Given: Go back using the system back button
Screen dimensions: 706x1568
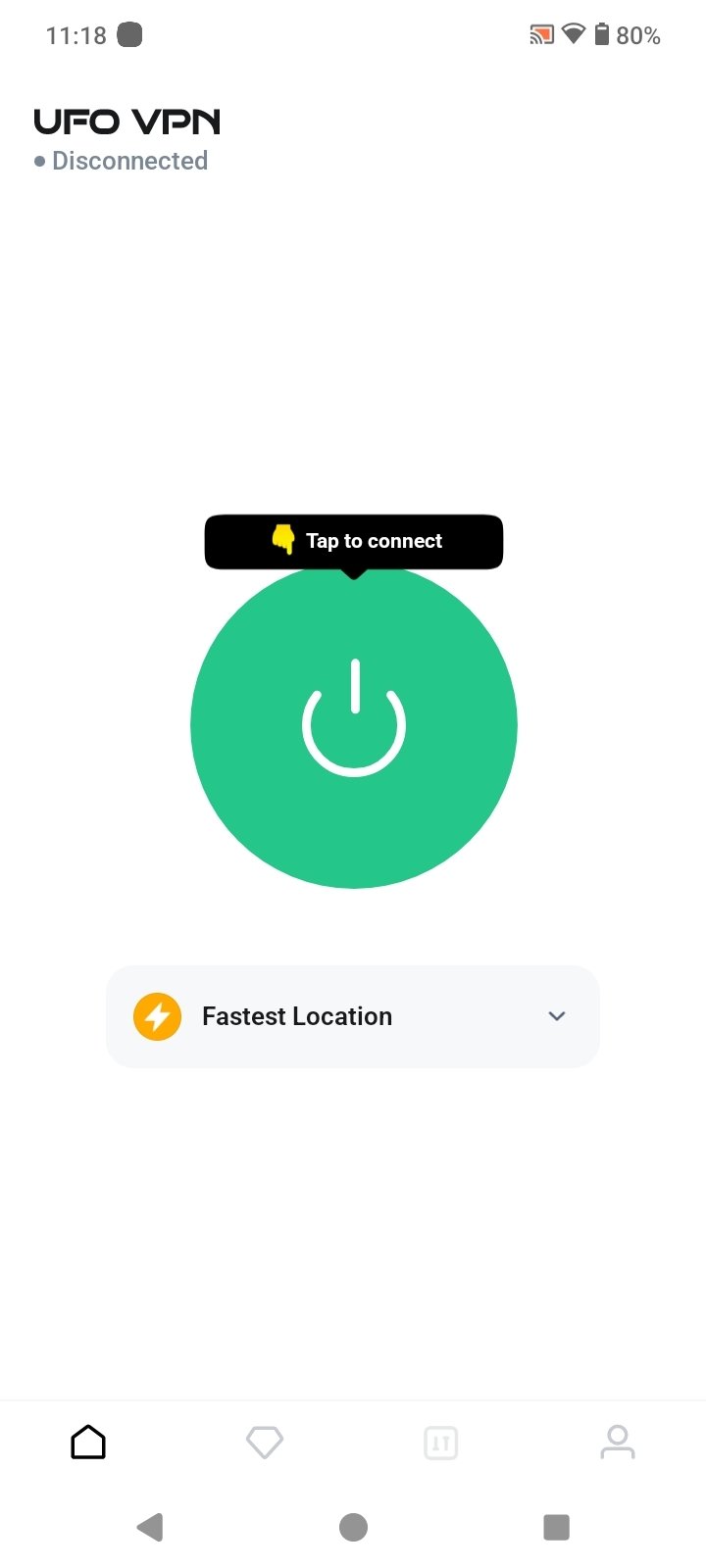Looking at the screenshot, I should 150,1527.
